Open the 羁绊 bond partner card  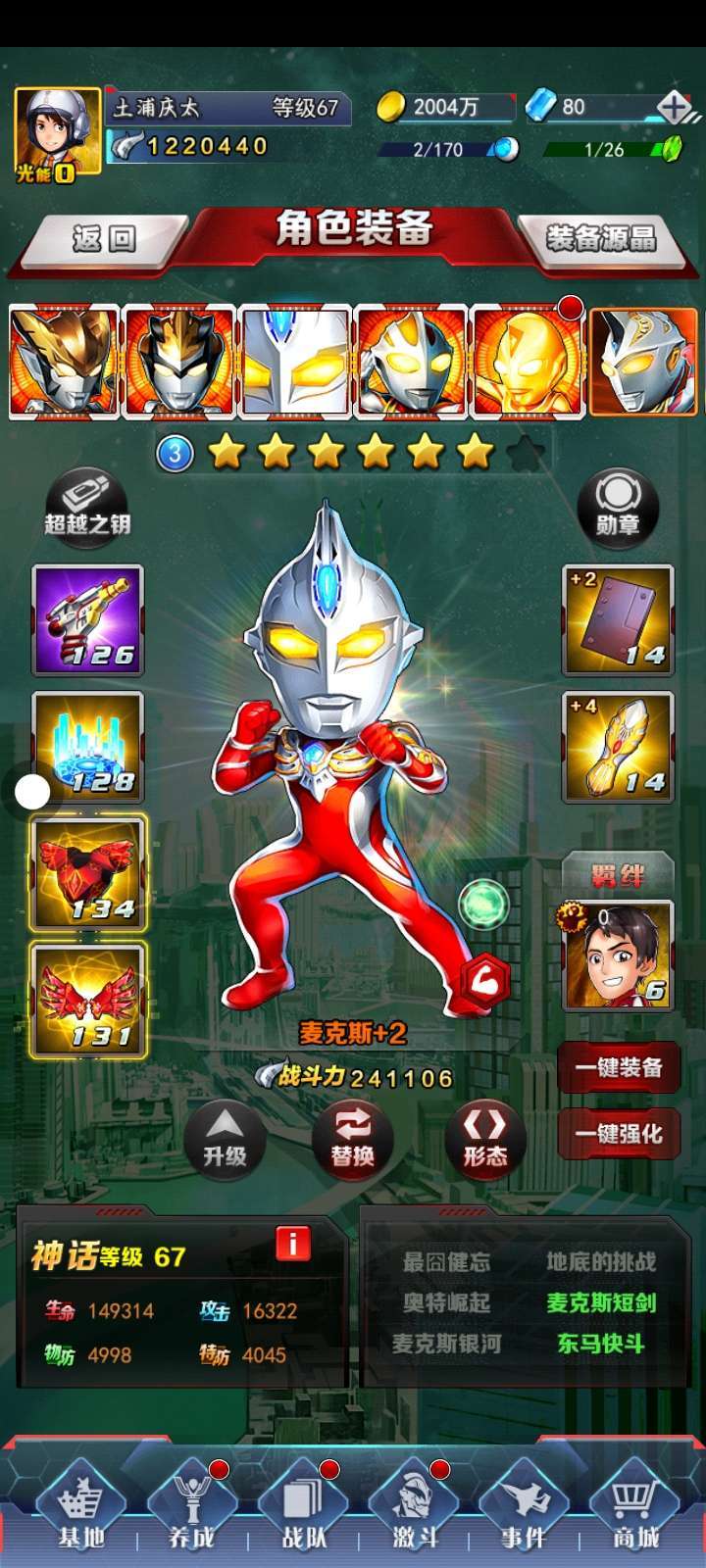pos(618,955)
